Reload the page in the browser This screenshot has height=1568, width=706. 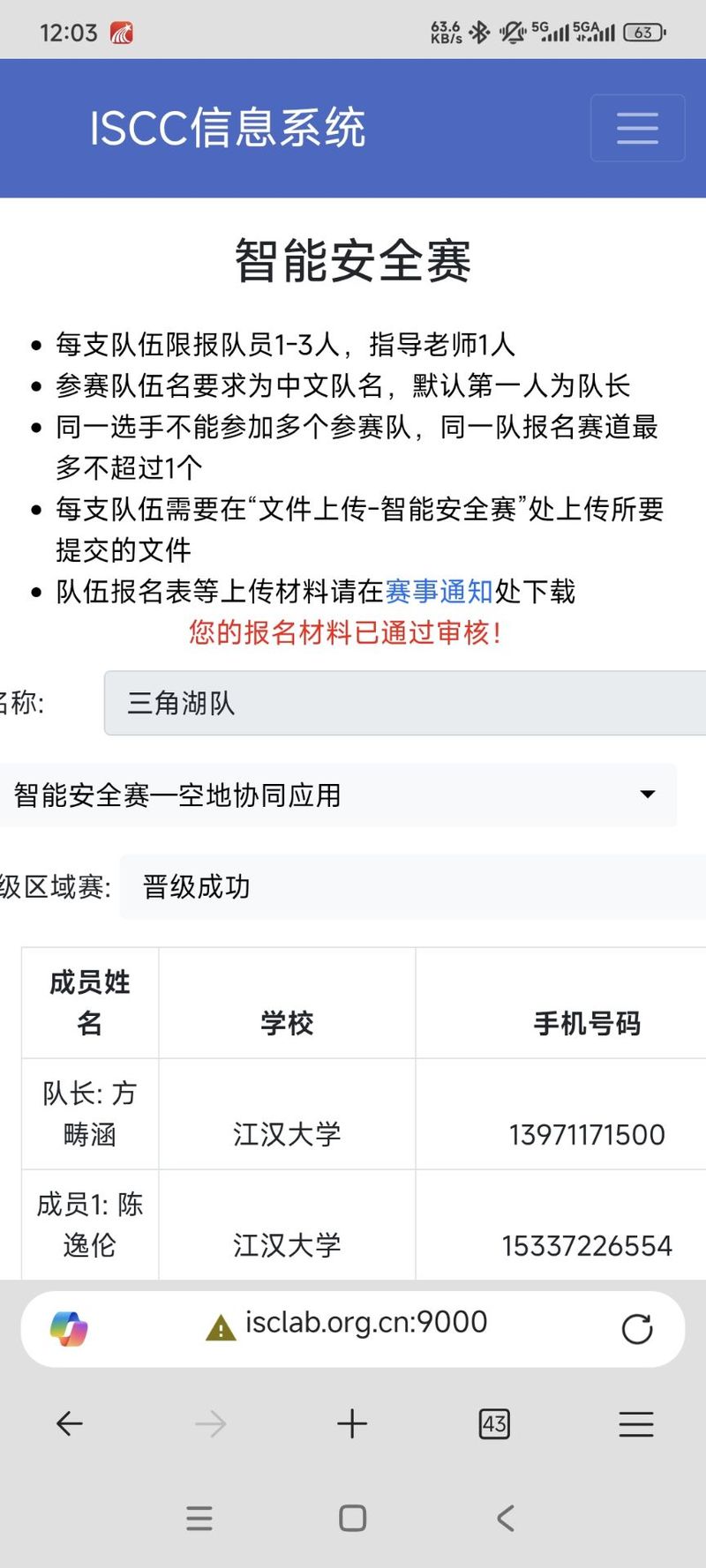tap(636, 1329)
